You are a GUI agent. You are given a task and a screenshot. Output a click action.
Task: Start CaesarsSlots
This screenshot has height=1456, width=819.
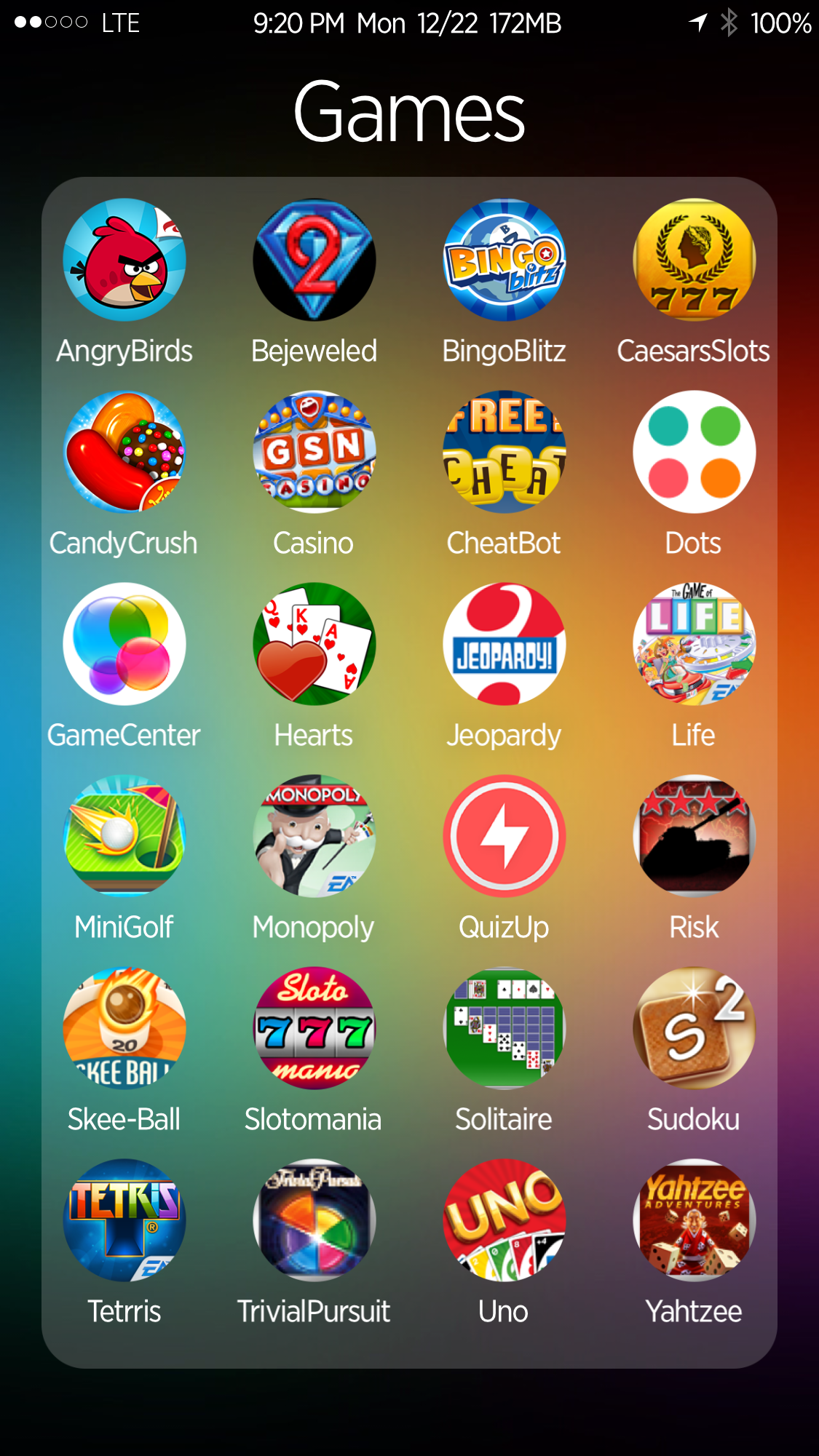695,260
